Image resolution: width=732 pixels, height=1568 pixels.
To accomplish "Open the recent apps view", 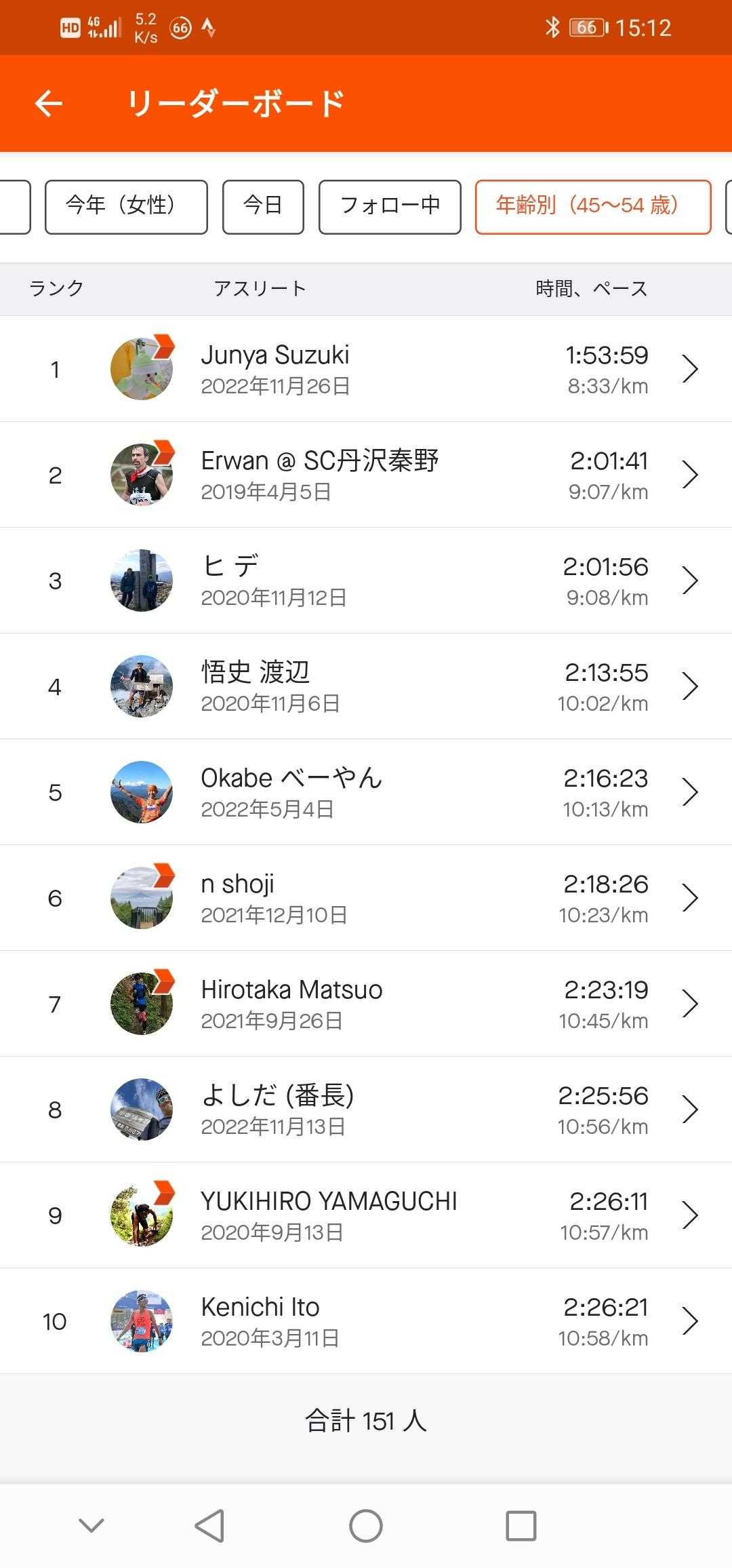I will 521,1526.
